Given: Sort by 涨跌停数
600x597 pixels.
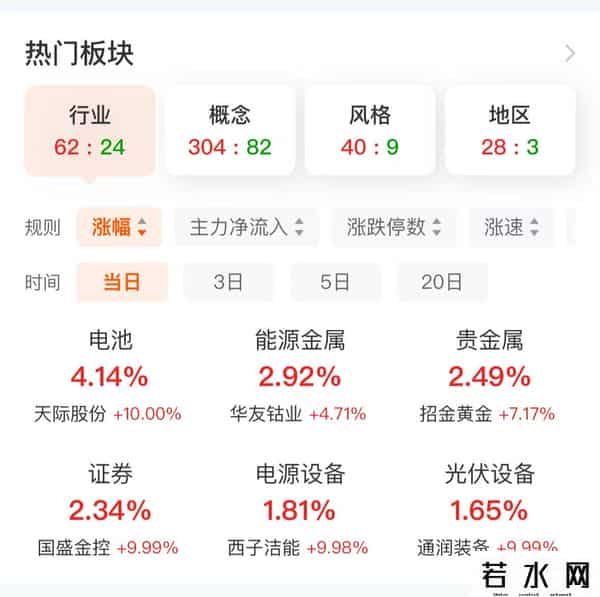Looking at the screenshot, I should [x=394, y=227].
